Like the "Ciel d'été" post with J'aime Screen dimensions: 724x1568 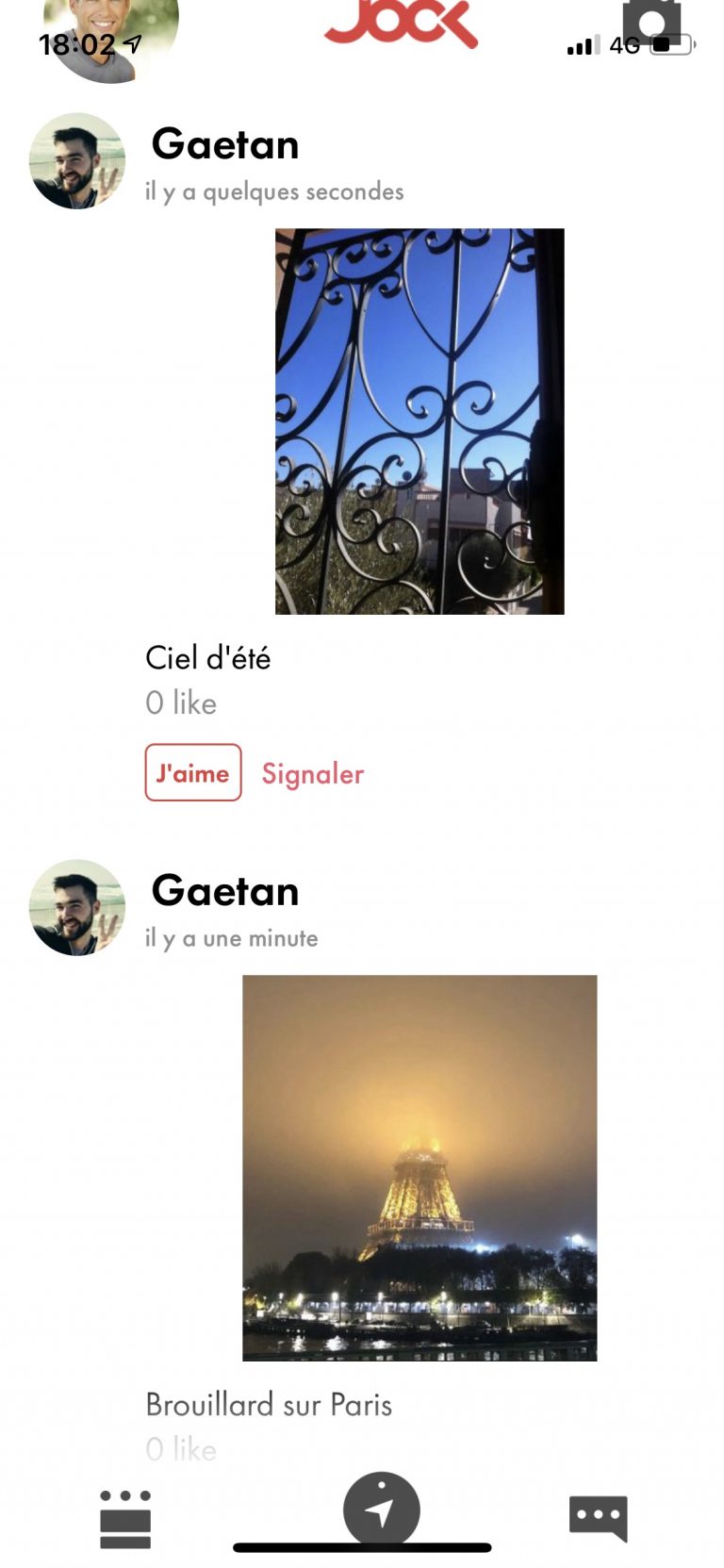[193, 772]
